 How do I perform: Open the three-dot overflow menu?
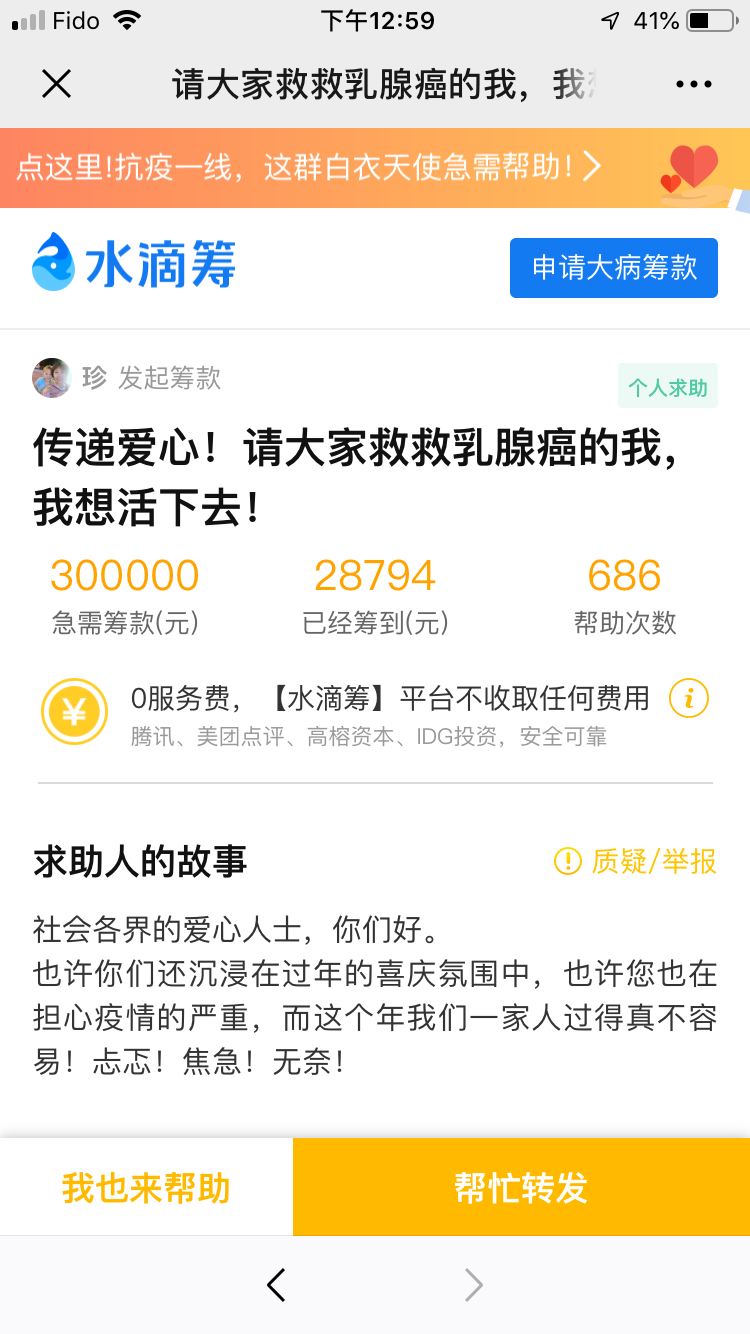tap(694, 85)
